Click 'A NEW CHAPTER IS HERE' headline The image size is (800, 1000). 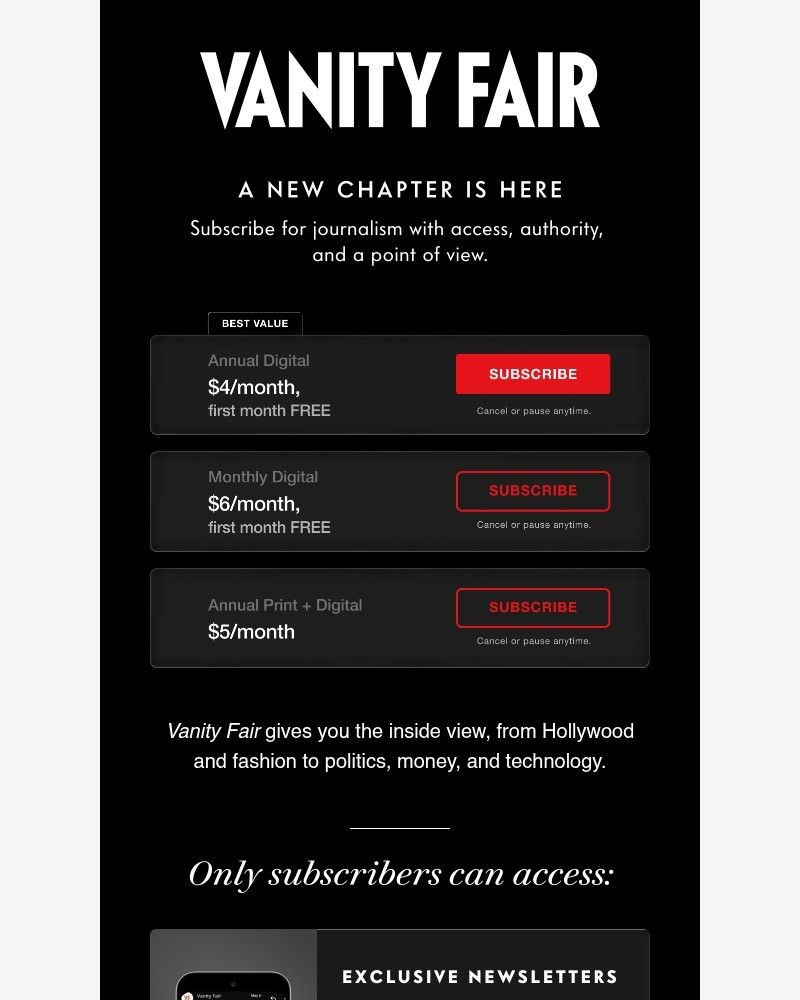400,189
